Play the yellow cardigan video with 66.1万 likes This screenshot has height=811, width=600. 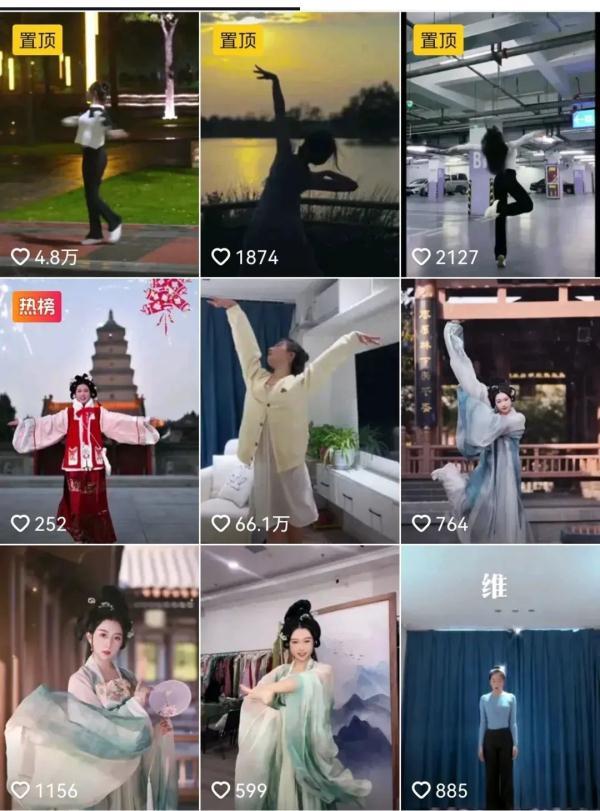click(x=300, y=410)
